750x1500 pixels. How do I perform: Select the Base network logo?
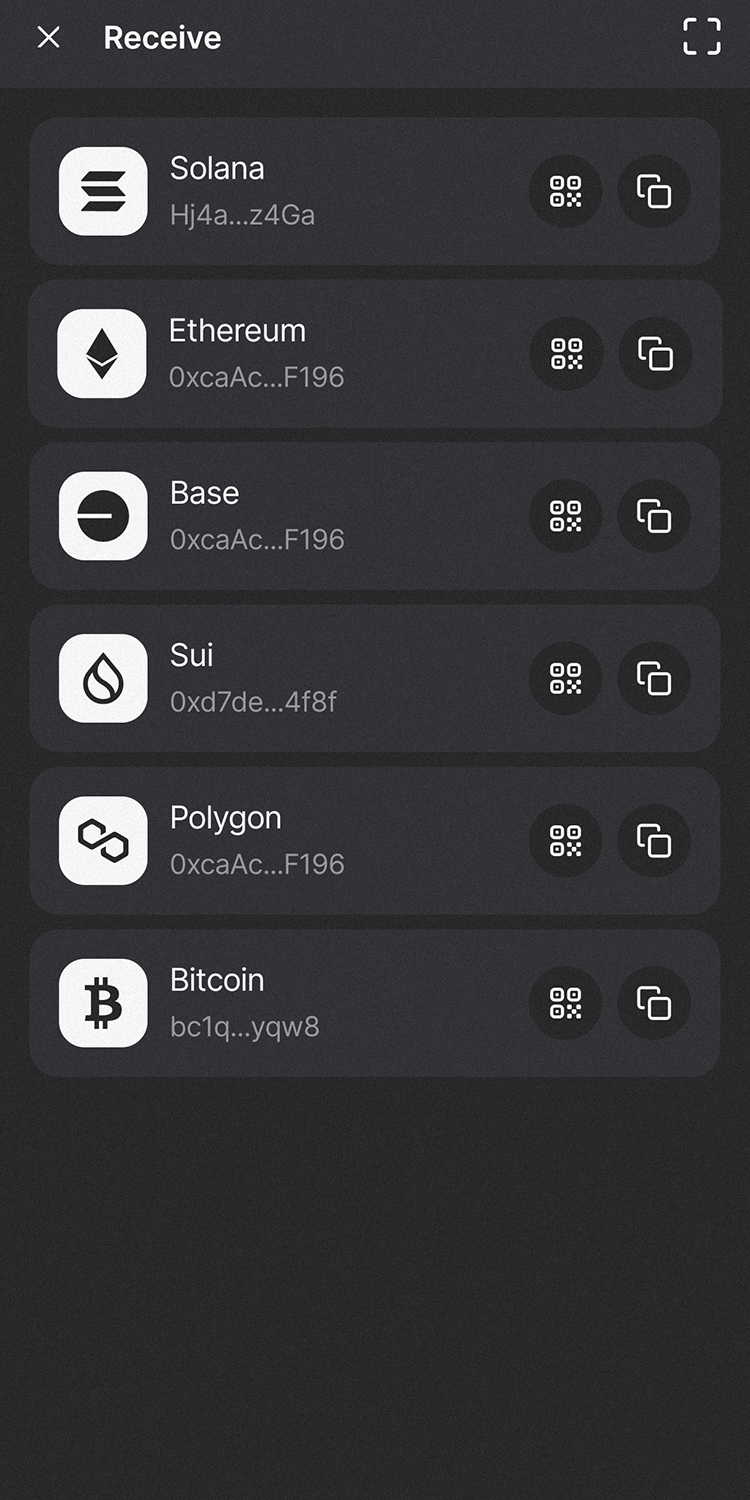click(103, 517)
